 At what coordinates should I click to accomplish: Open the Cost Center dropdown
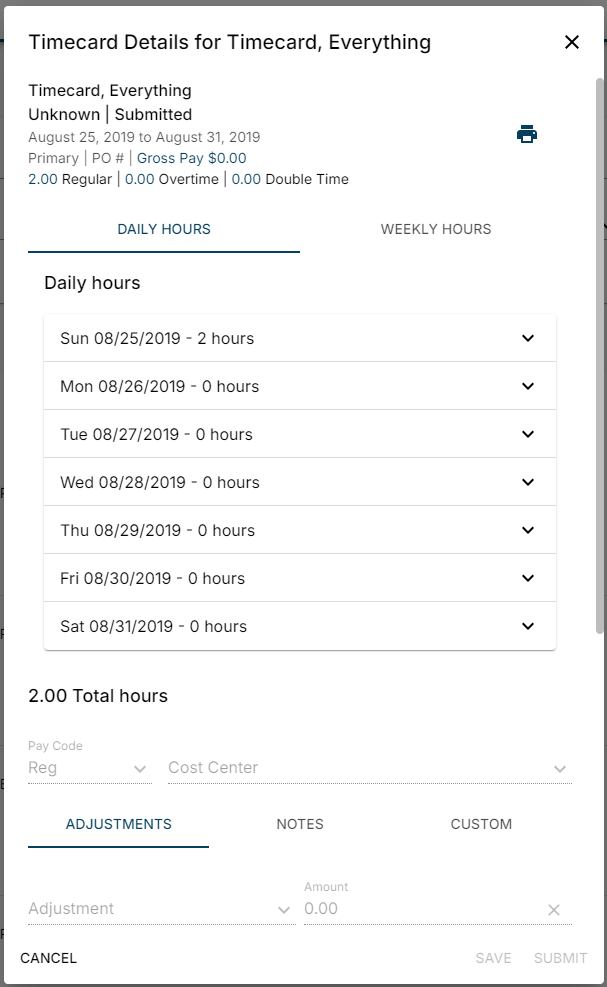[368, 768]
